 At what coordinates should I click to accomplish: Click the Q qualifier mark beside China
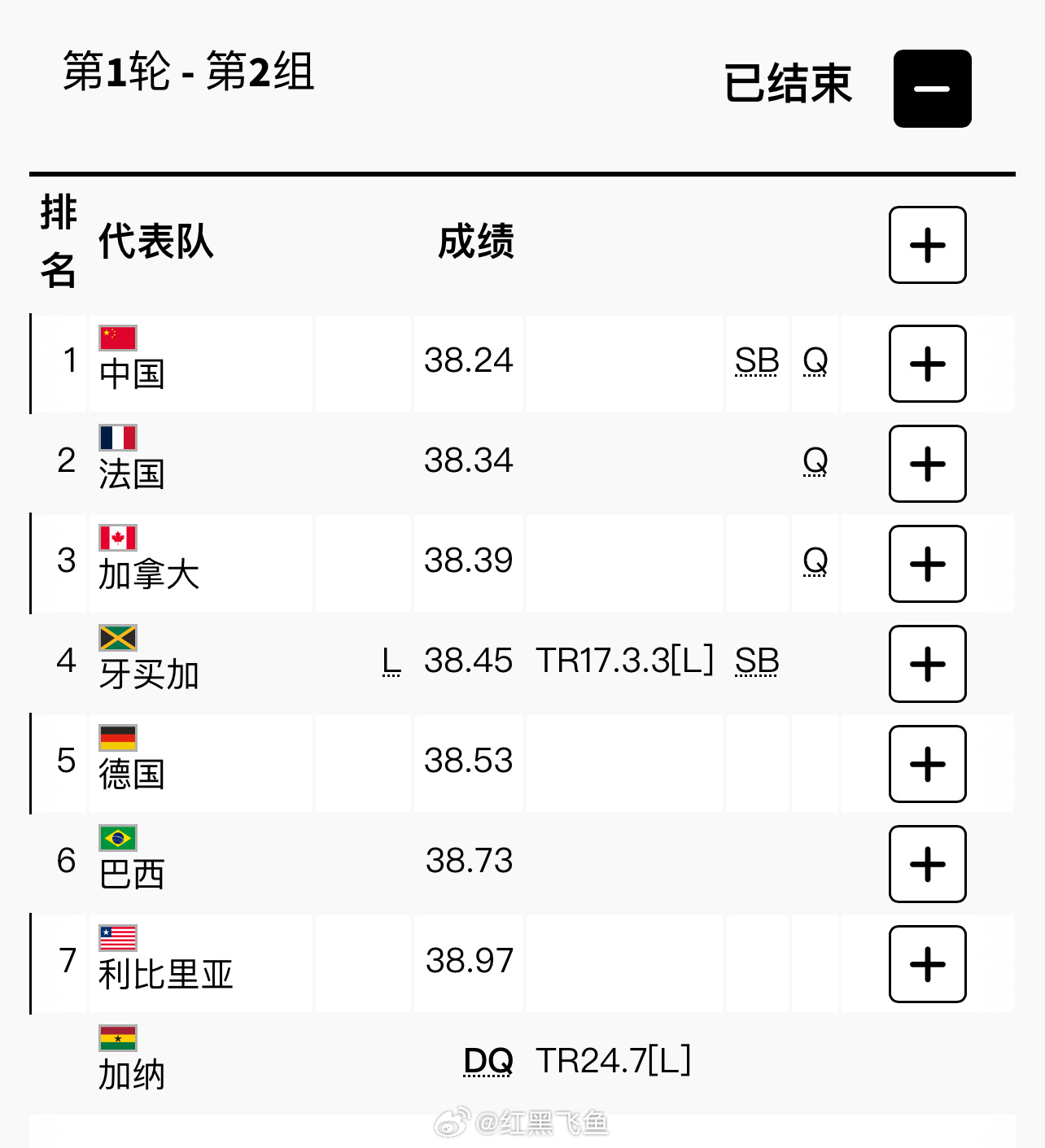coord(814,360)
